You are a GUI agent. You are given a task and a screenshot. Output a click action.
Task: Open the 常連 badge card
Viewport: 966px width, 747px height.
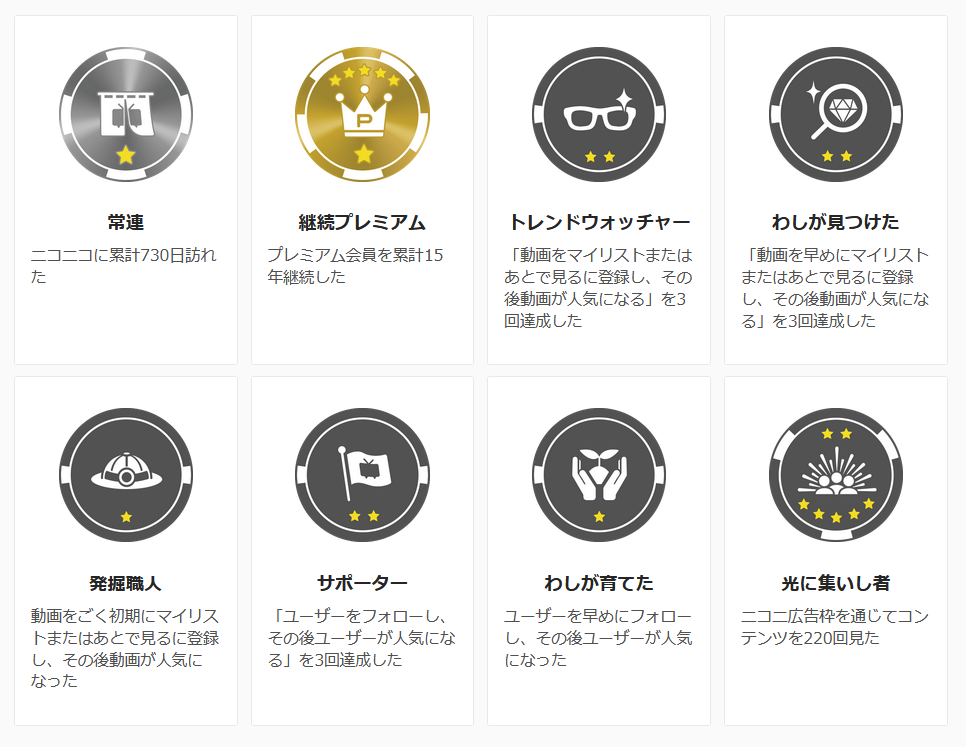126,190
